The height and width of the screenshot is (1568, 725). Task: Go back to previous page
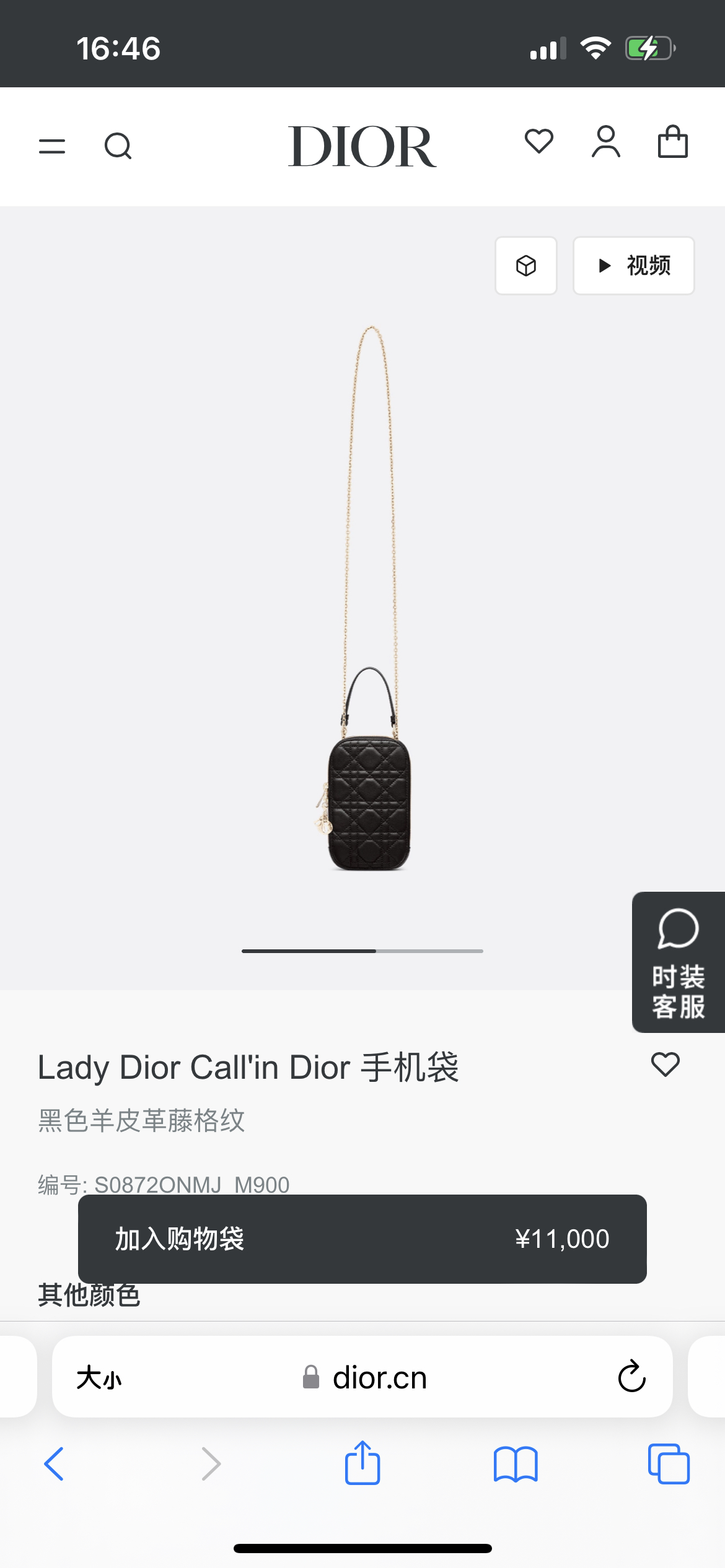pyautogui.click(x=55, y=1464)
